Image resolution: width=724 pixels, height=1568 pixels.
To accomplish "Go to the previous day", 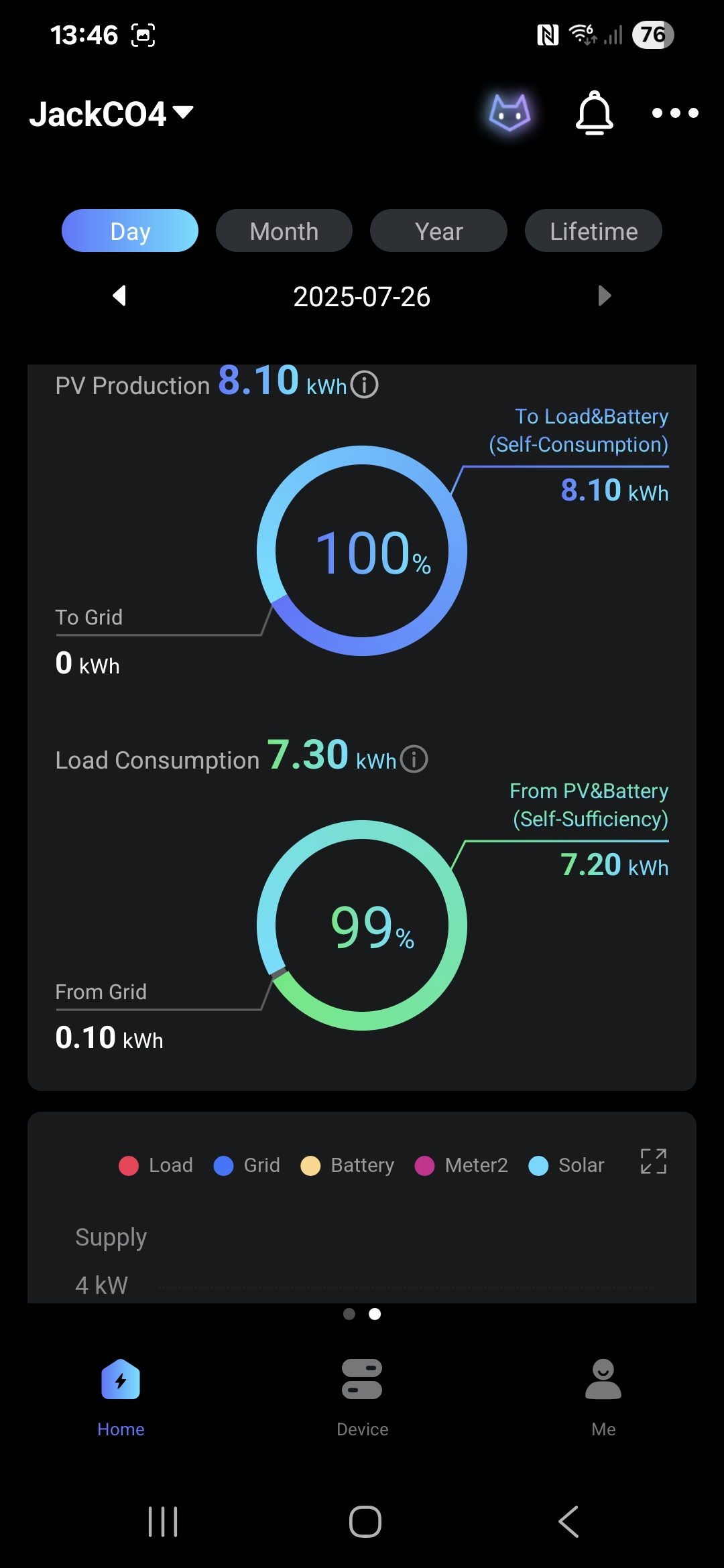I will (120, 296).
